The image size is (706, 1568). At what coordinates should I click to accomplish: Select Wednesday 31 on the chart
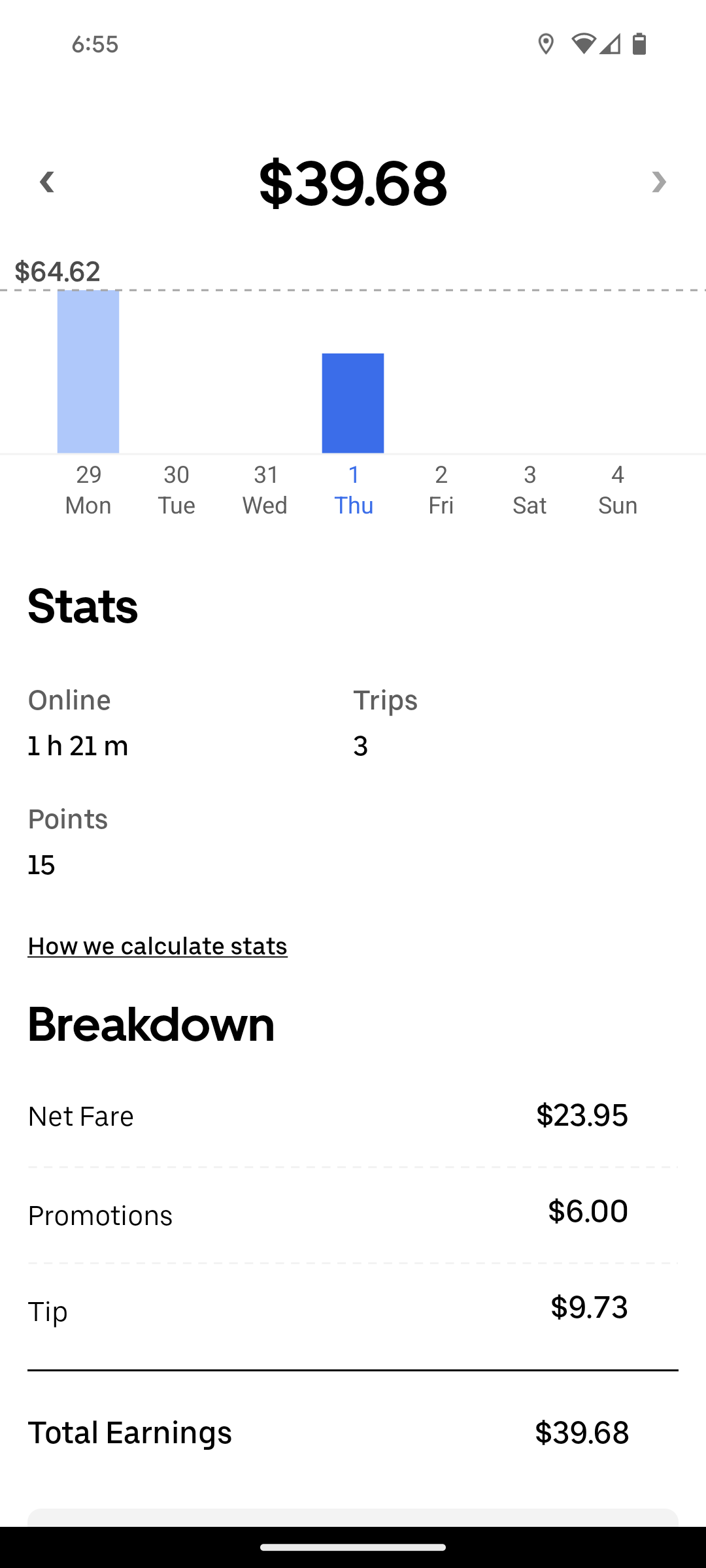coord(265,489)
